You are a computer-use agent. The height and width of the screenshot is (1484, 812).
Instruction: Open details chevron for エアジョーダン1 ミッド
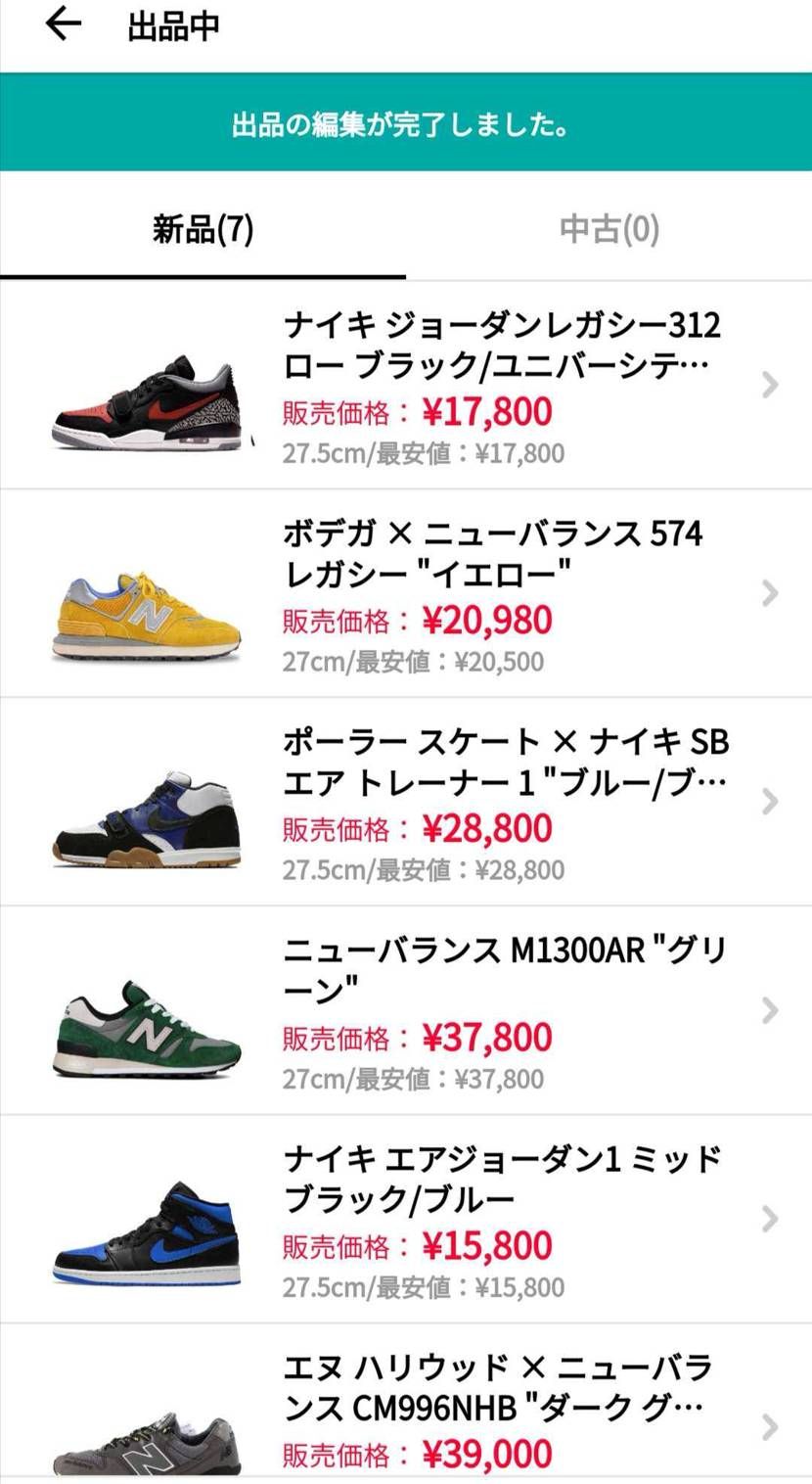click(x=769, y=1220)
